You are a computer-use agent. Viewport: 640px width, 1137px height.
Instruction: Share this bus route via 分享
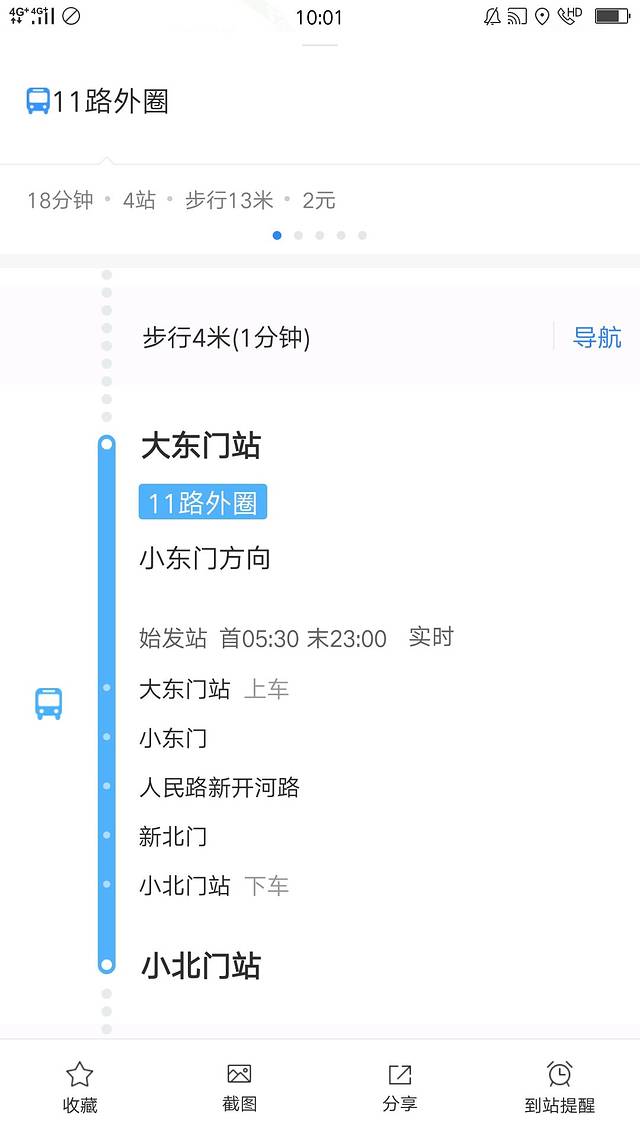click(399, 1086)
